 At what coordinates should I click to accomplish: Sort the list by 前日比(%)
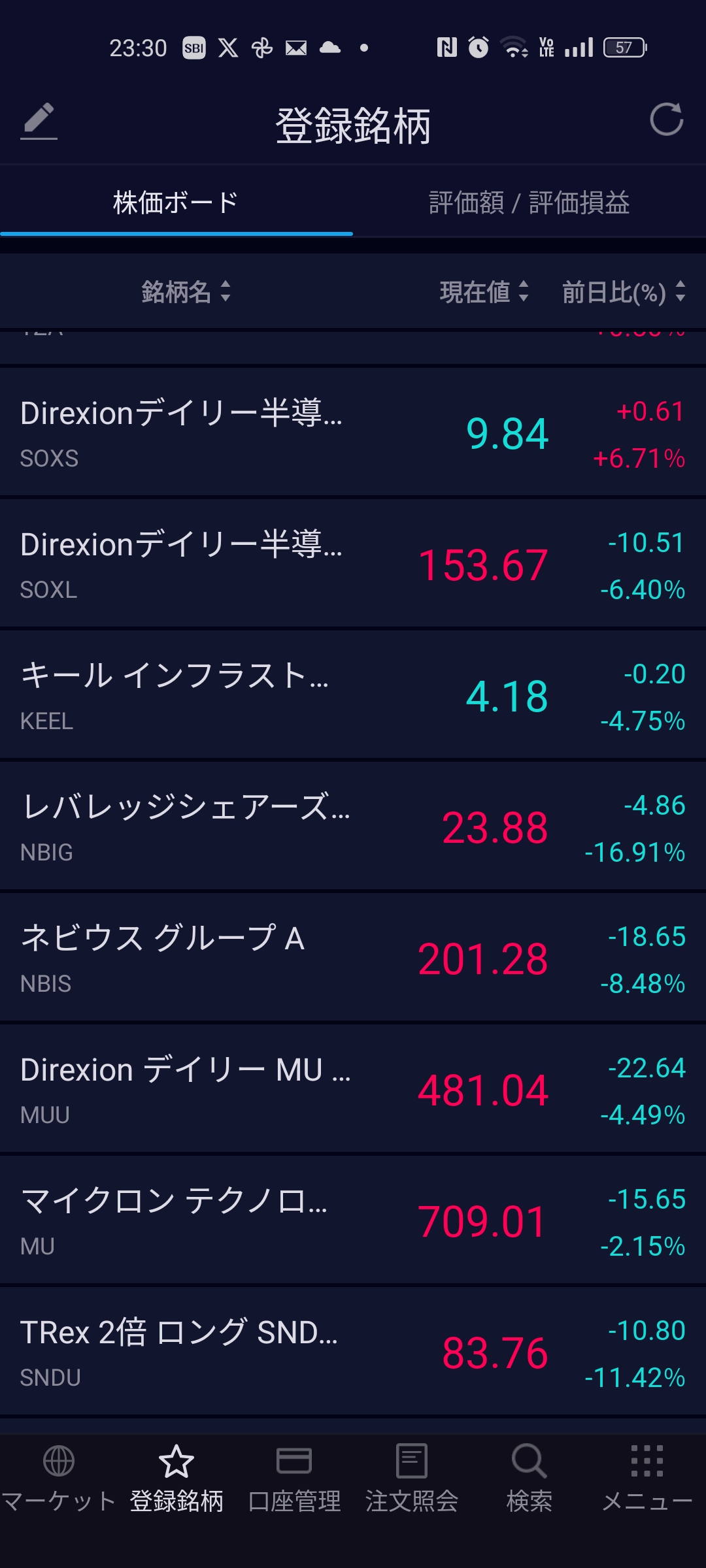click(624, 291)
